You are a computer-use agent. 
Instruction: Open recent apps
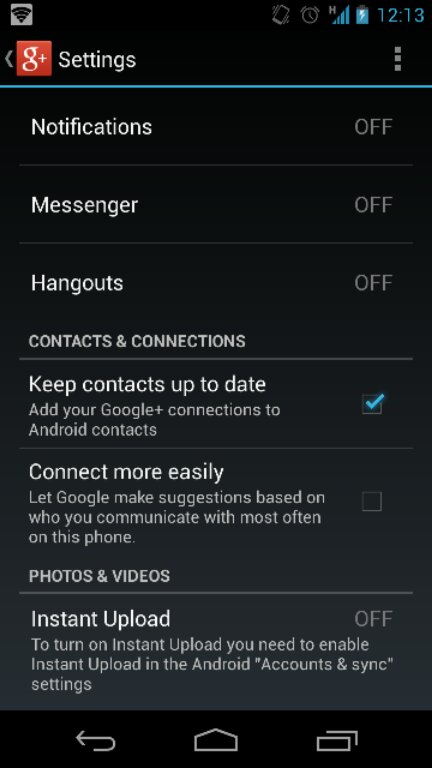[x=336, y=740]
